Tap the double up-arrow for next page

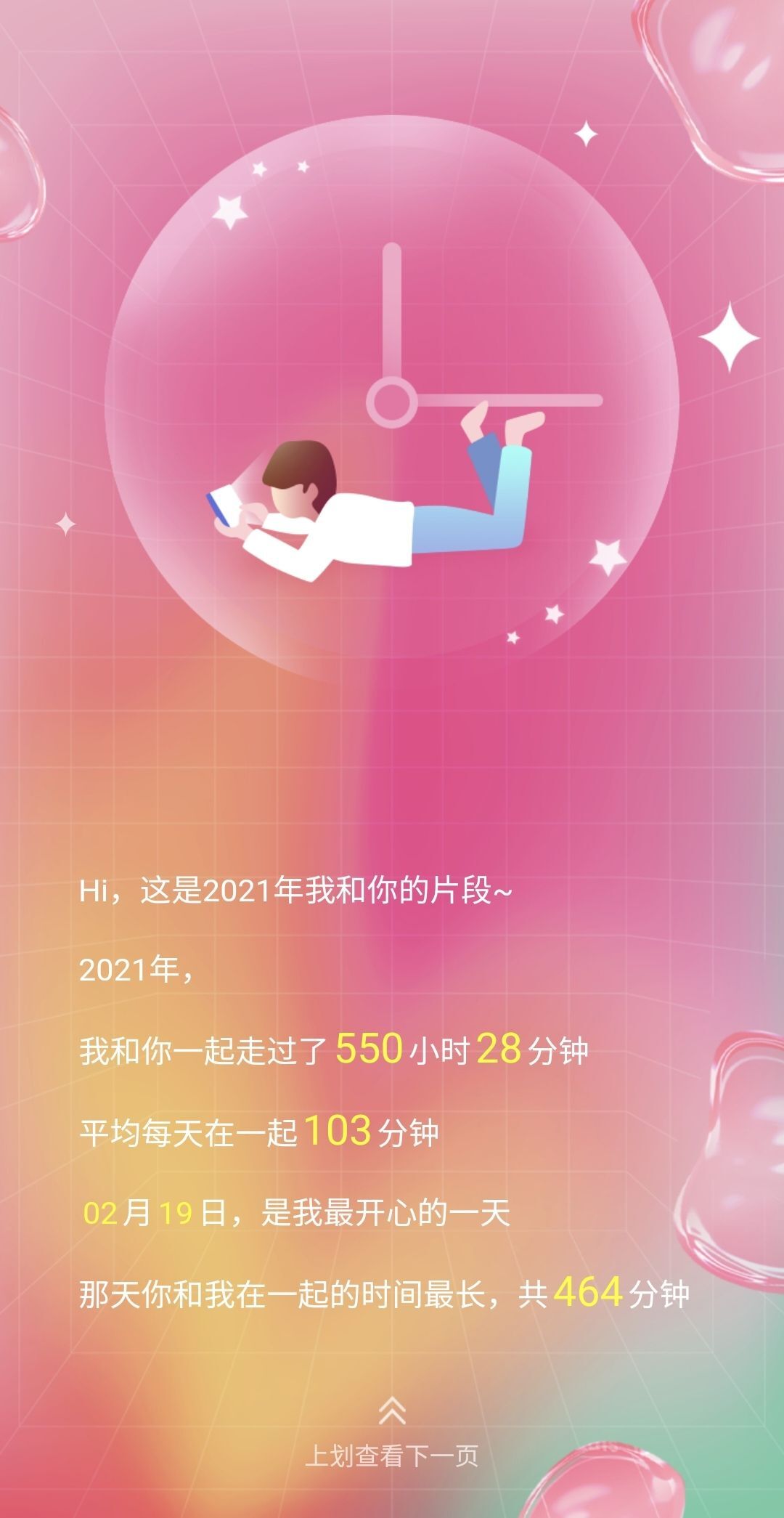(392, 1410)
